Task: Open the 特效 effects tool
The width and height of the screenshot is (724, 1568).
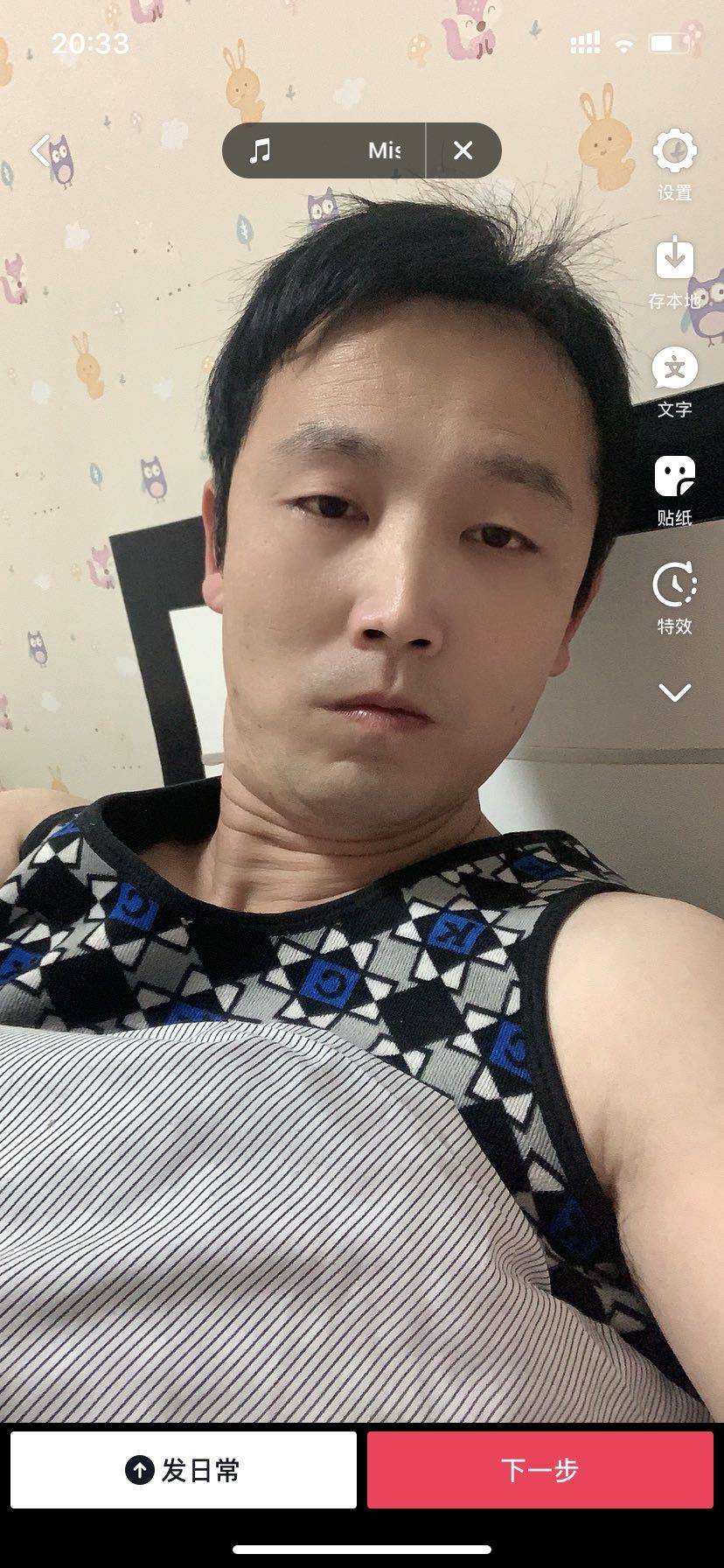Action: [x=674, y=597]
